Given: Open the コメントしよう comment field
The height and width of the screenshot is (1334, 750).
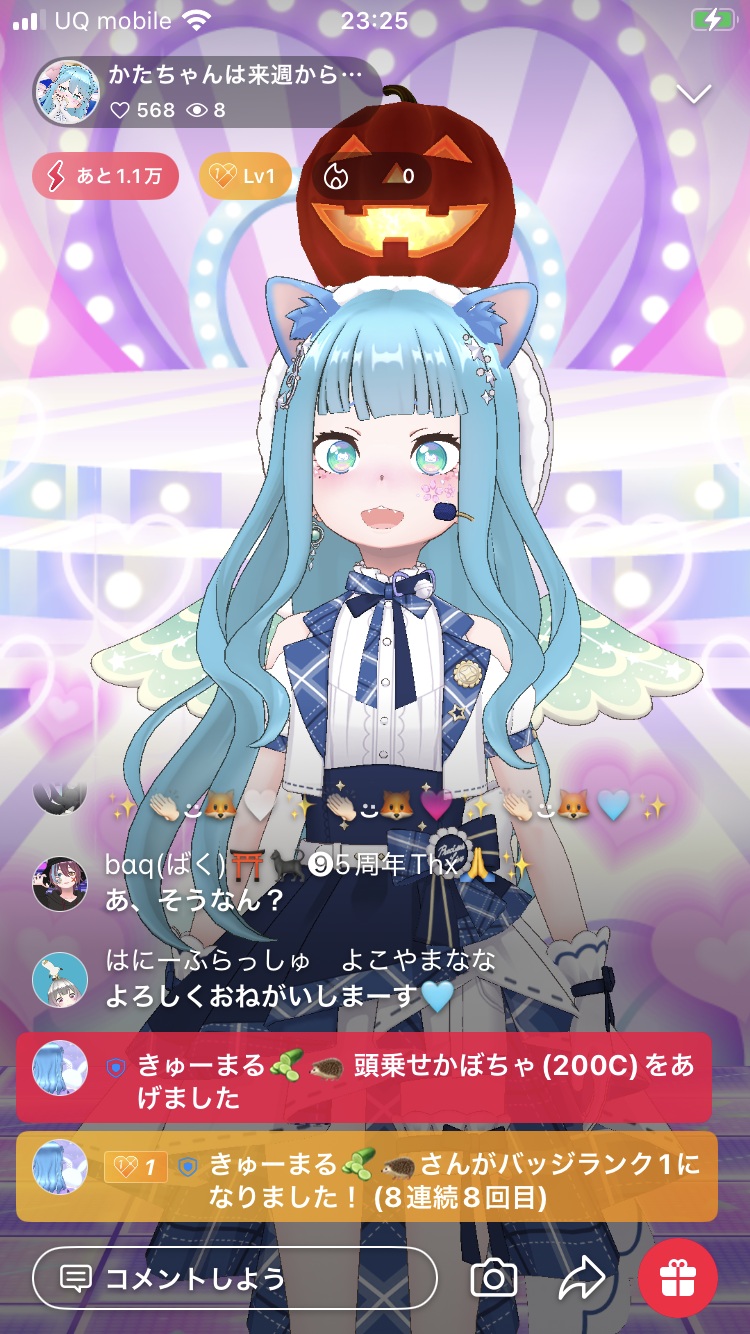Looking at the screenshot, I should point(235,1277).
